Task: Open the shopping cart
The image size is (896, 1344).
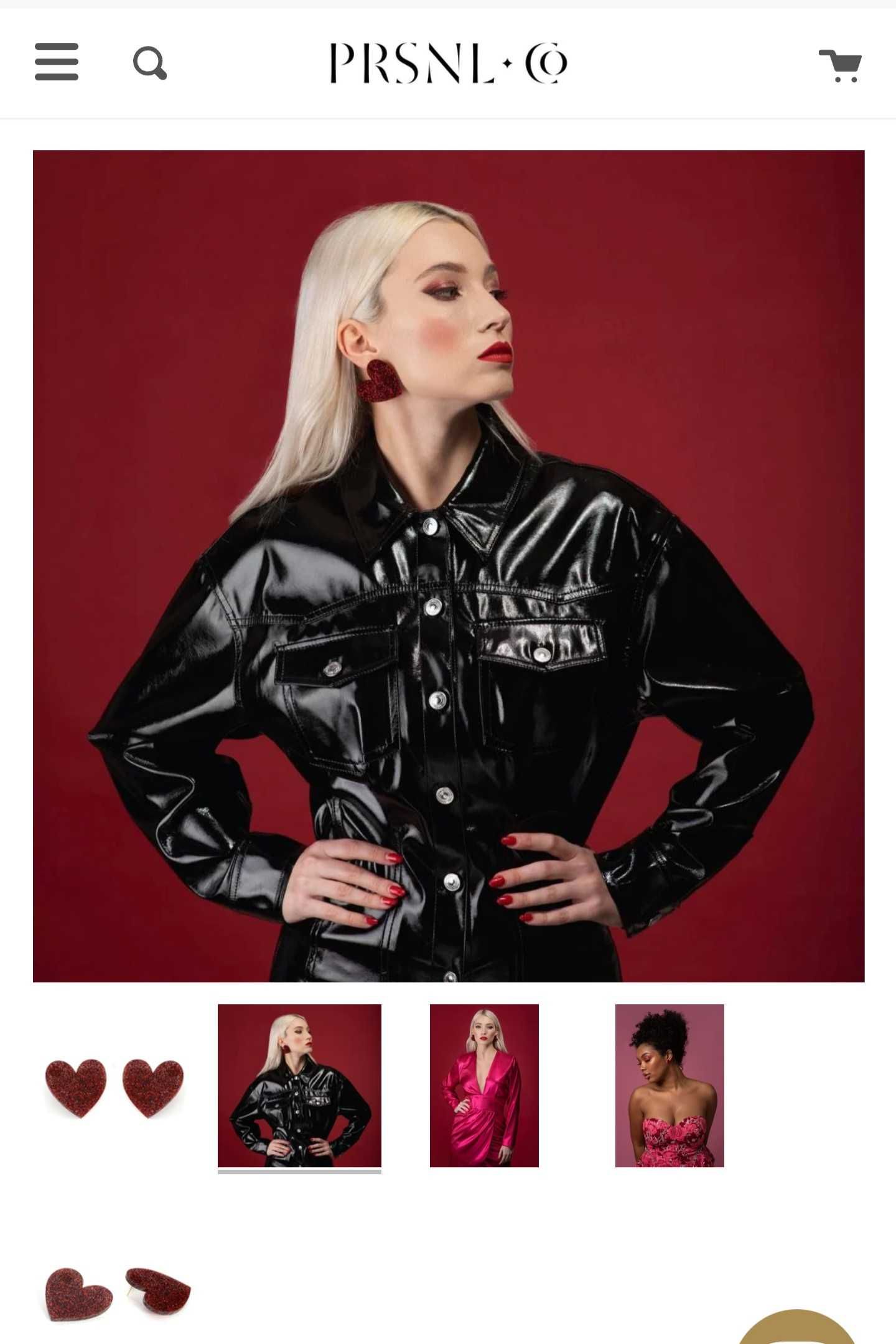Action: point(840,65)
